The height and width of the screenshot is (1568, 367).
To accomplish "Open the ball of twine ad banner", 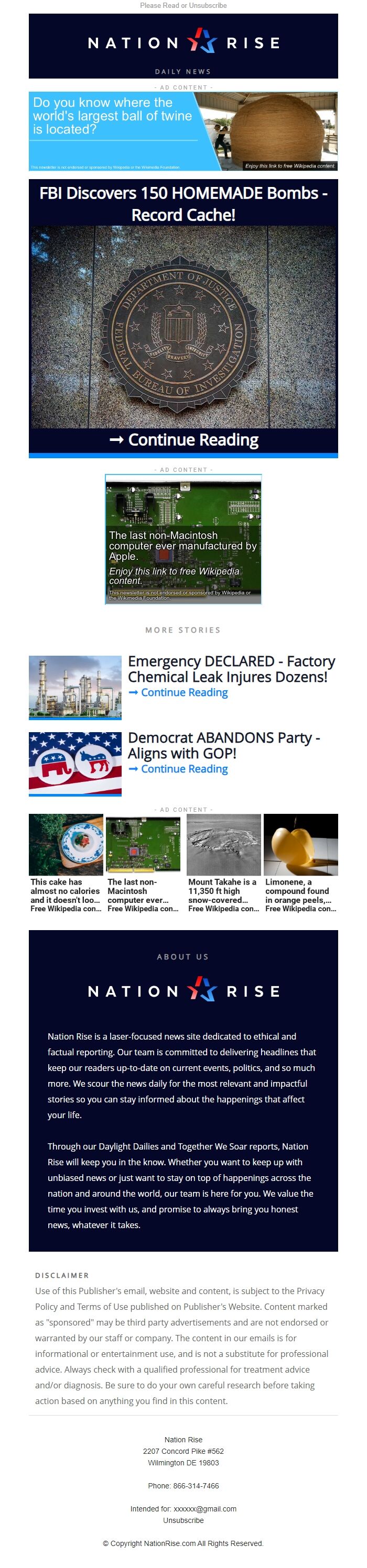I will pos(183,131).
